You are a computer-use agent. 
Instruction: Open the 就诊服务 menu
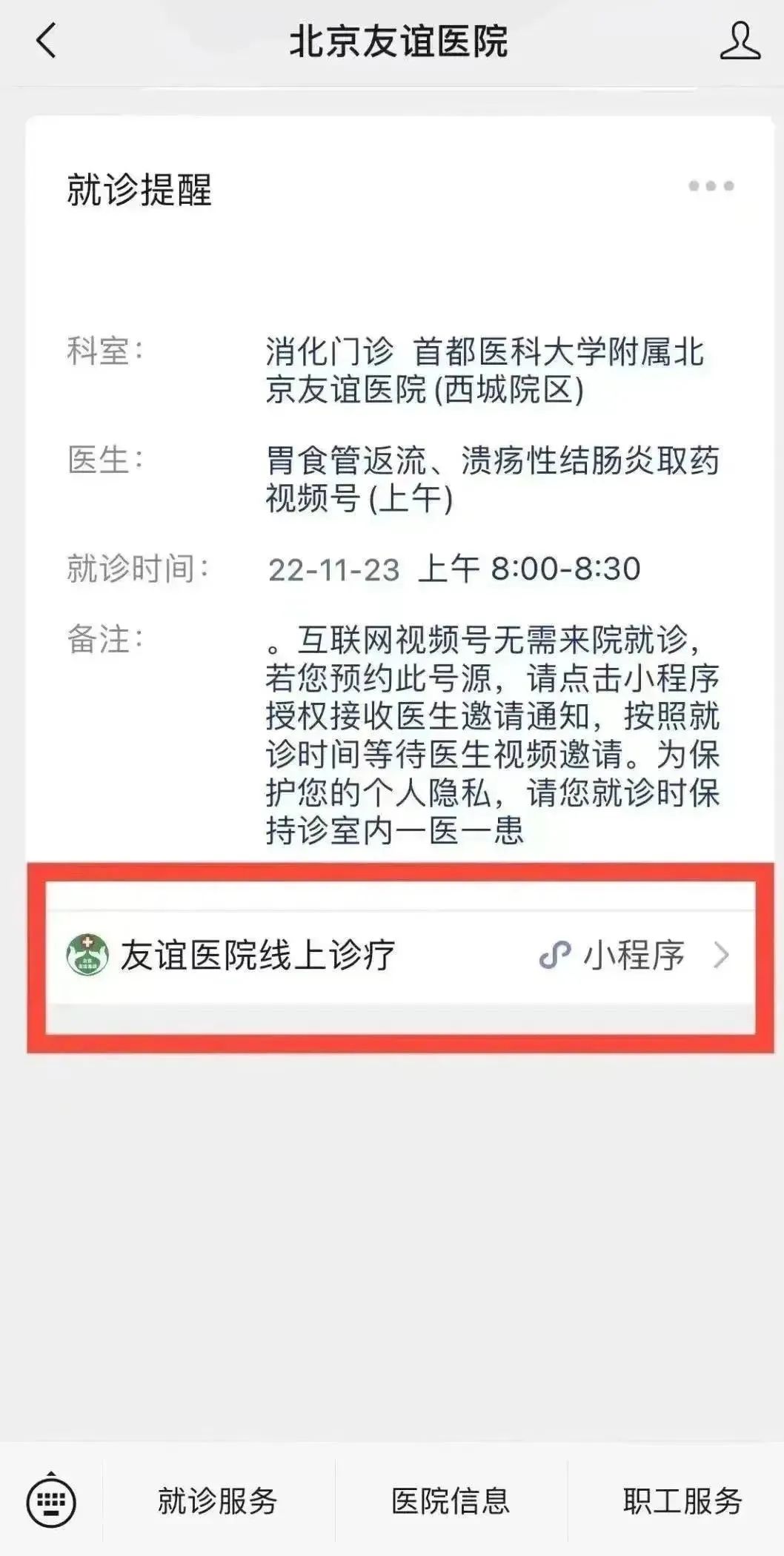pos(217,1501)
